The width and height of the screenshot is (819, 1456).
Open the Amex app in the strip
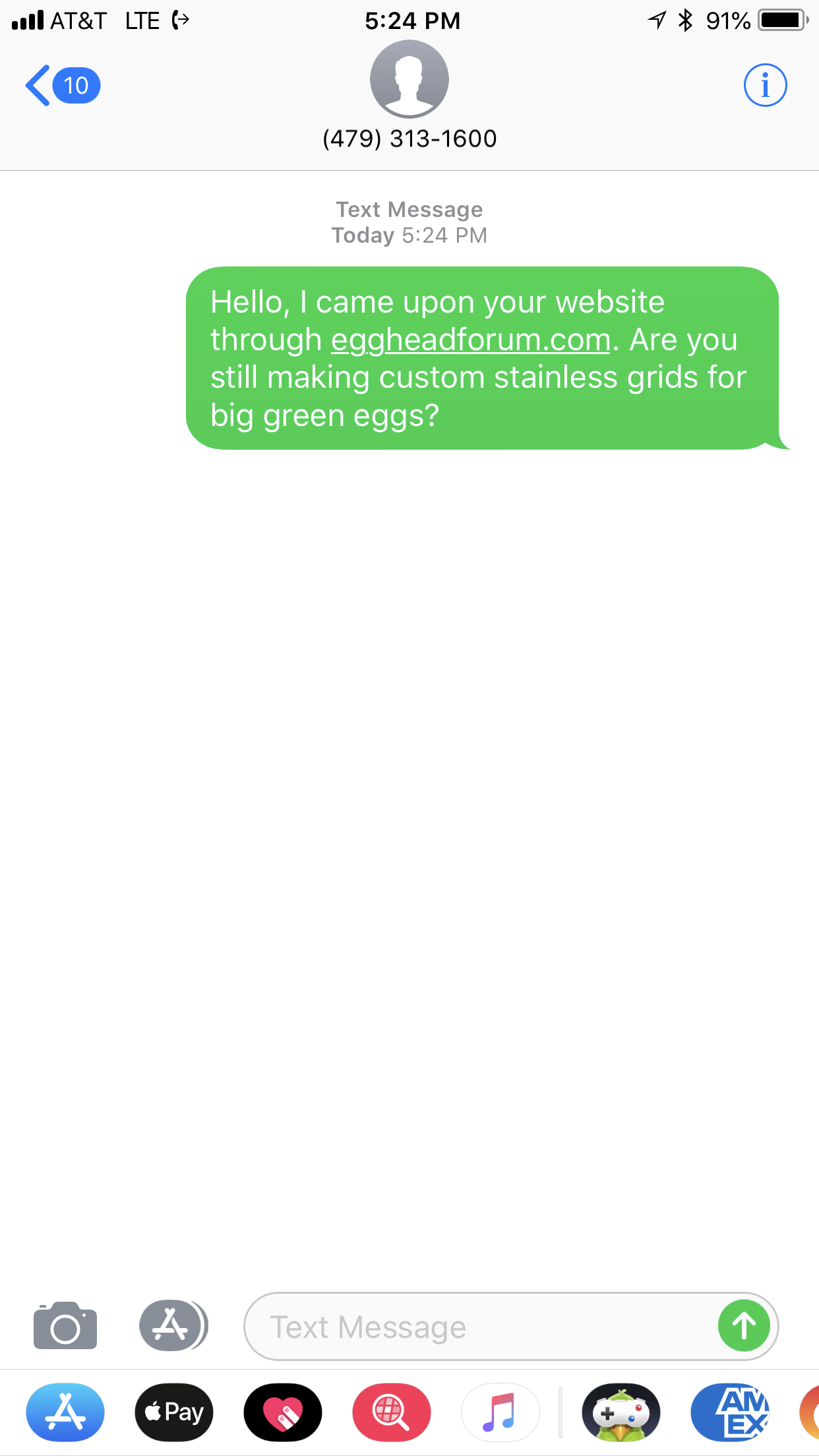[730, 1412]
